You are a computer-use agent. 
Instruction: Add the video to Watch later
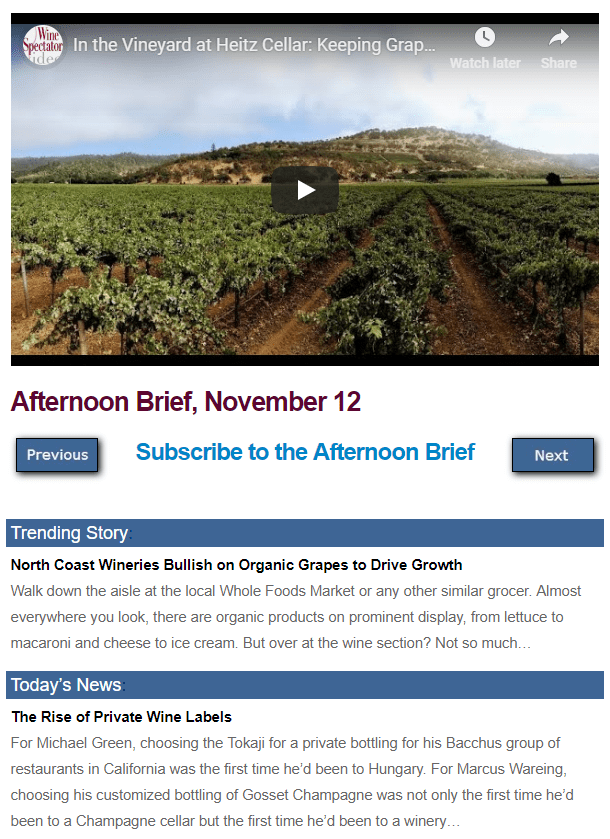pyautogui.click(x=484, y=47)
